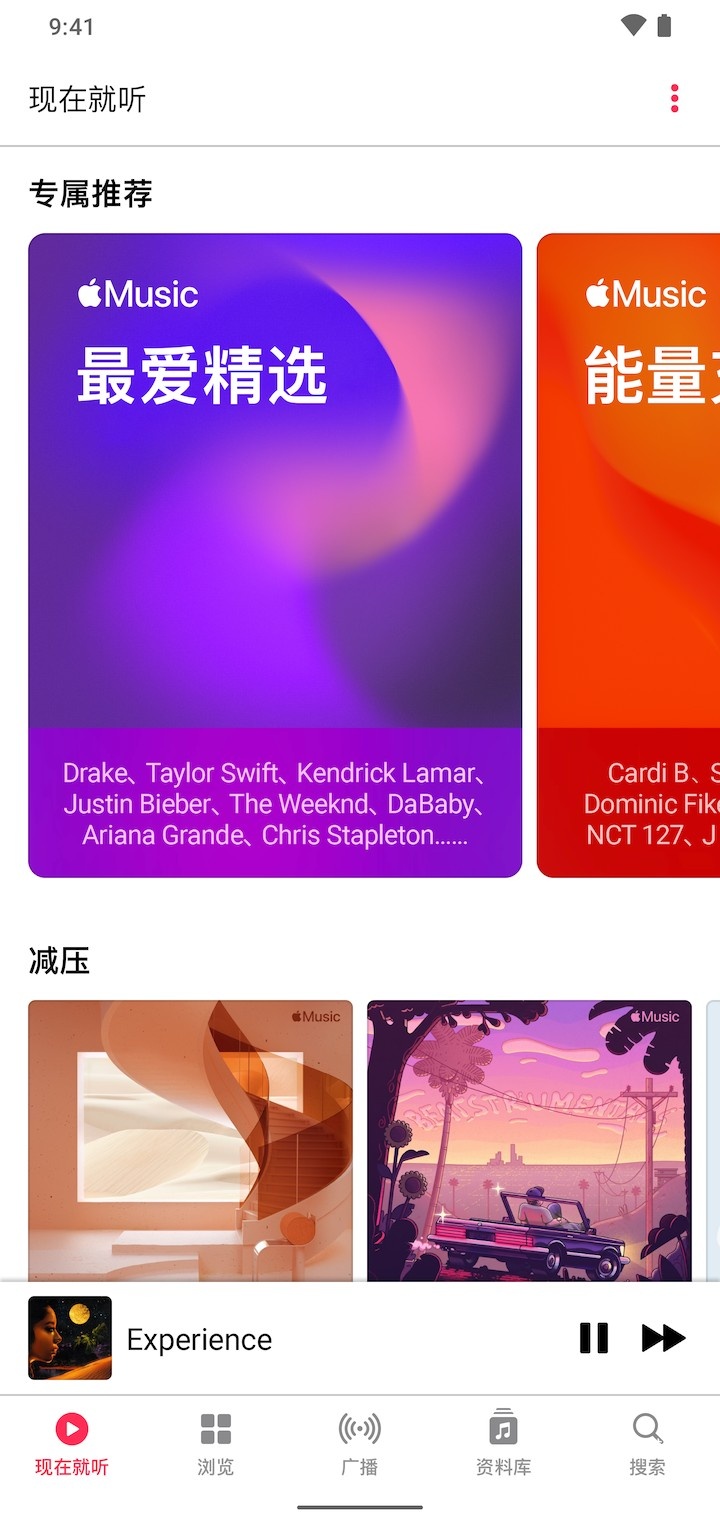Screen dimensions: 720x1520
Task: Pause the currently playing song Experience
Action: pyautogui.click(x=594, y=1339)
